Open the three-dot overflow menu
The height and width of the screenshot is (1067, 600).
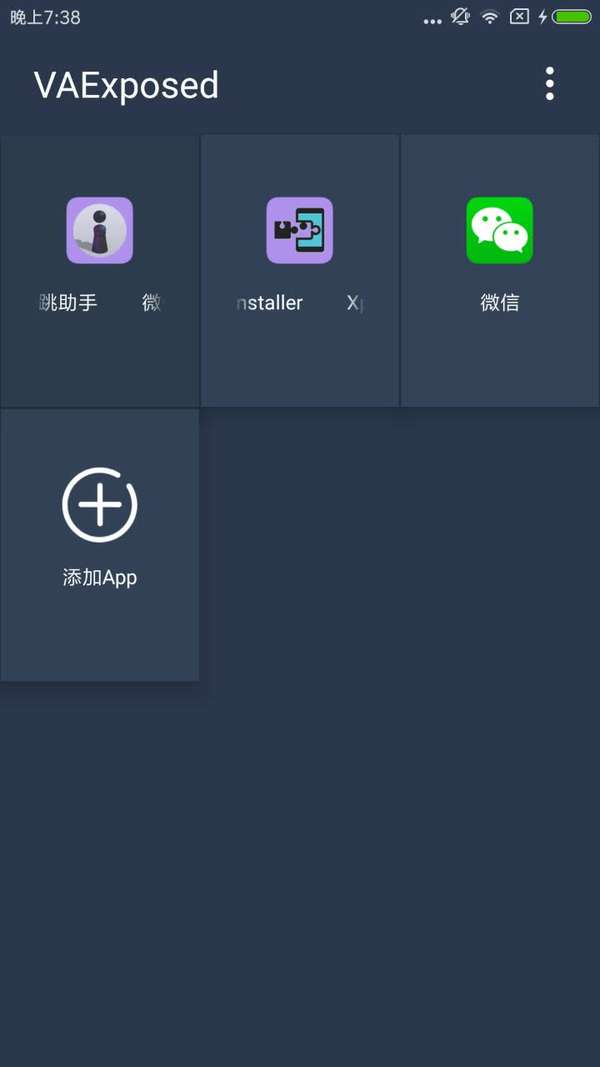point(549,85)
